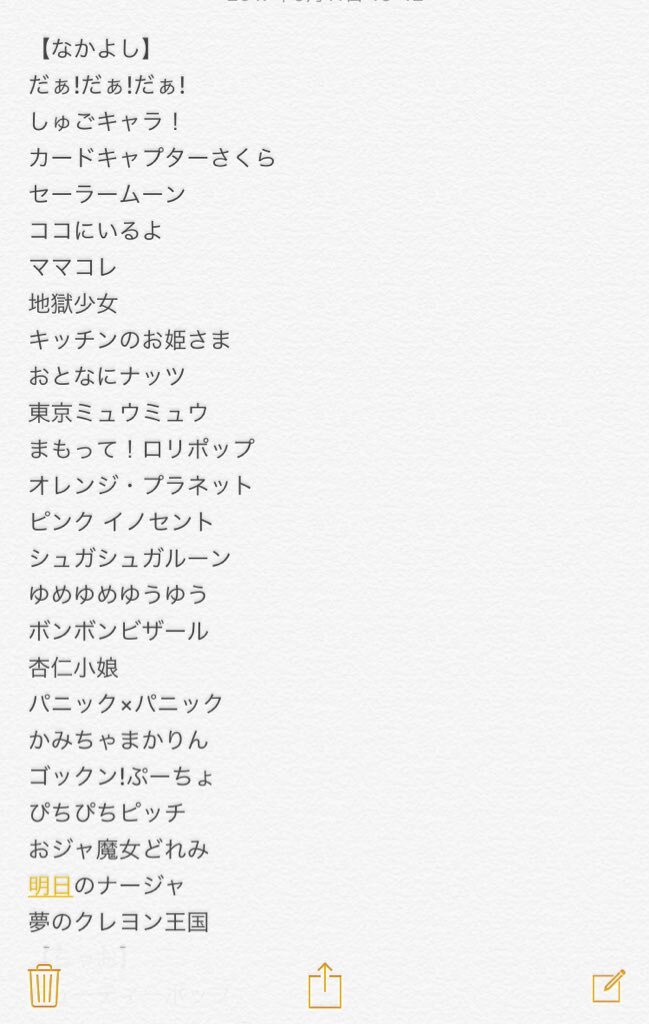Delete this note with the trash icon
Viewport: 649px width, 1024px height.
[x=44, y=985]
